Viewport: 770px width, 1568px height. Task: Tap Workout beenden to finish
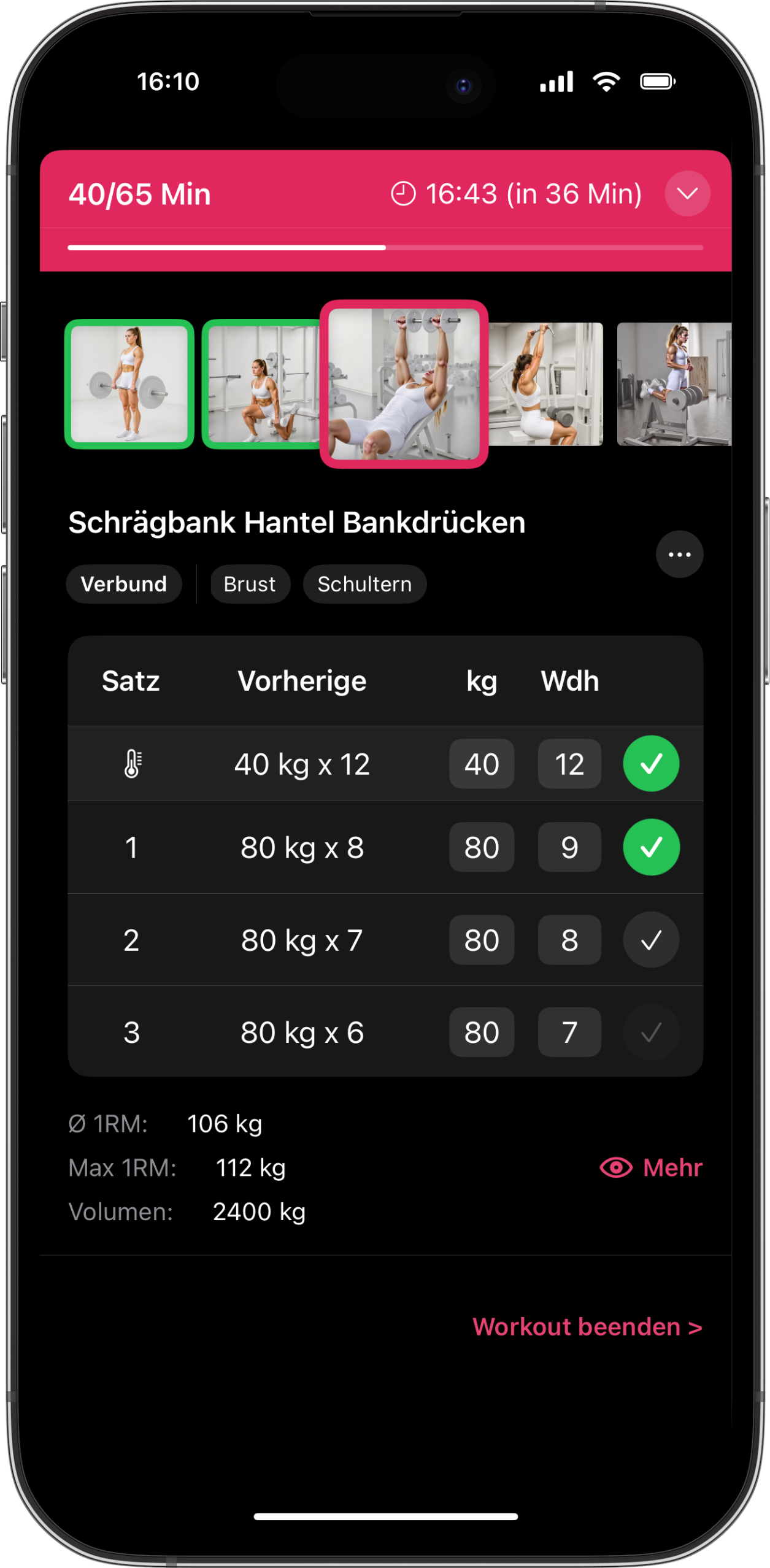click(587, 1326)
